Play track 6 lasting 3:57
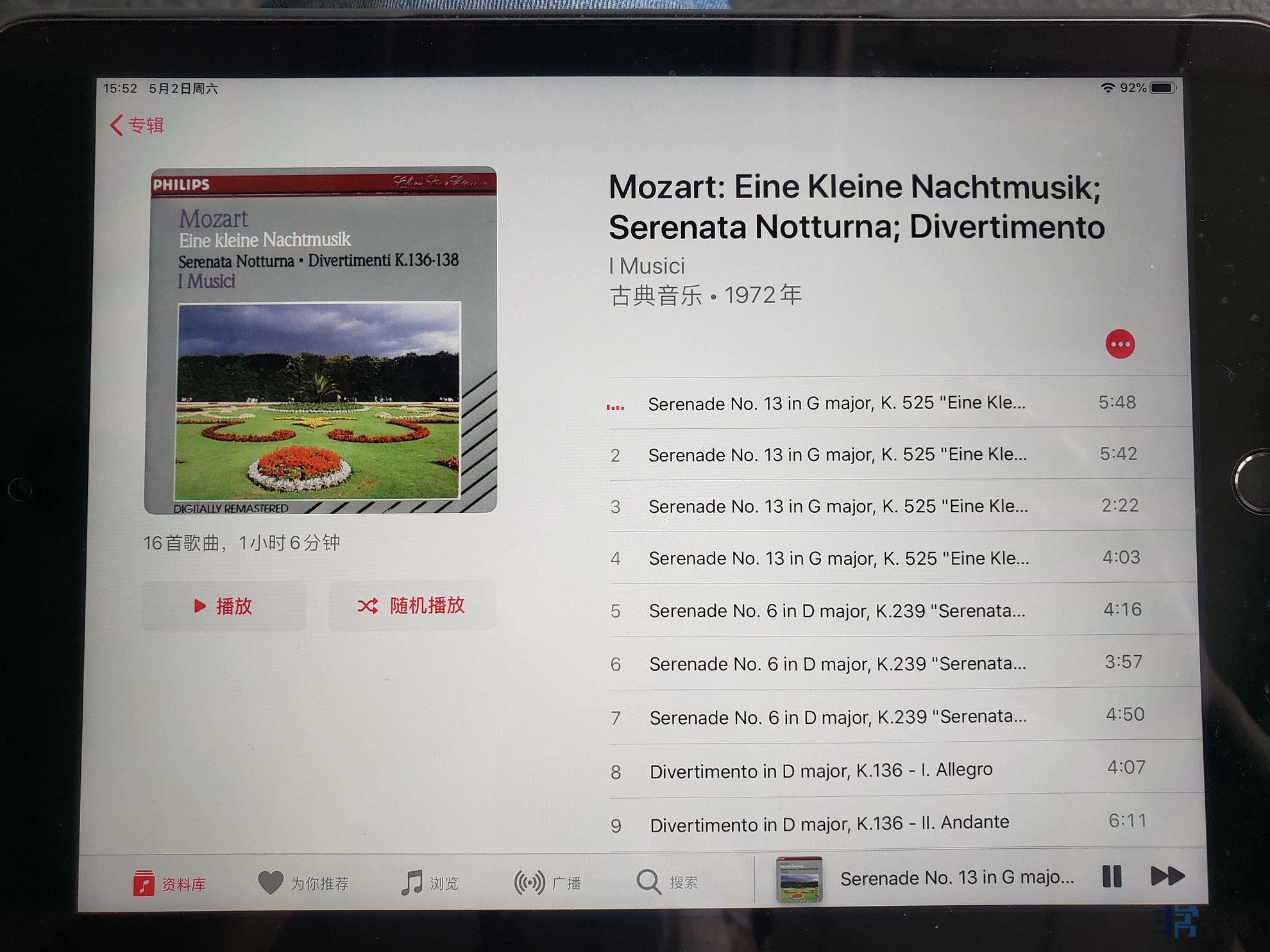Viewport: 1270px width, 952px height. click(837, 664)
